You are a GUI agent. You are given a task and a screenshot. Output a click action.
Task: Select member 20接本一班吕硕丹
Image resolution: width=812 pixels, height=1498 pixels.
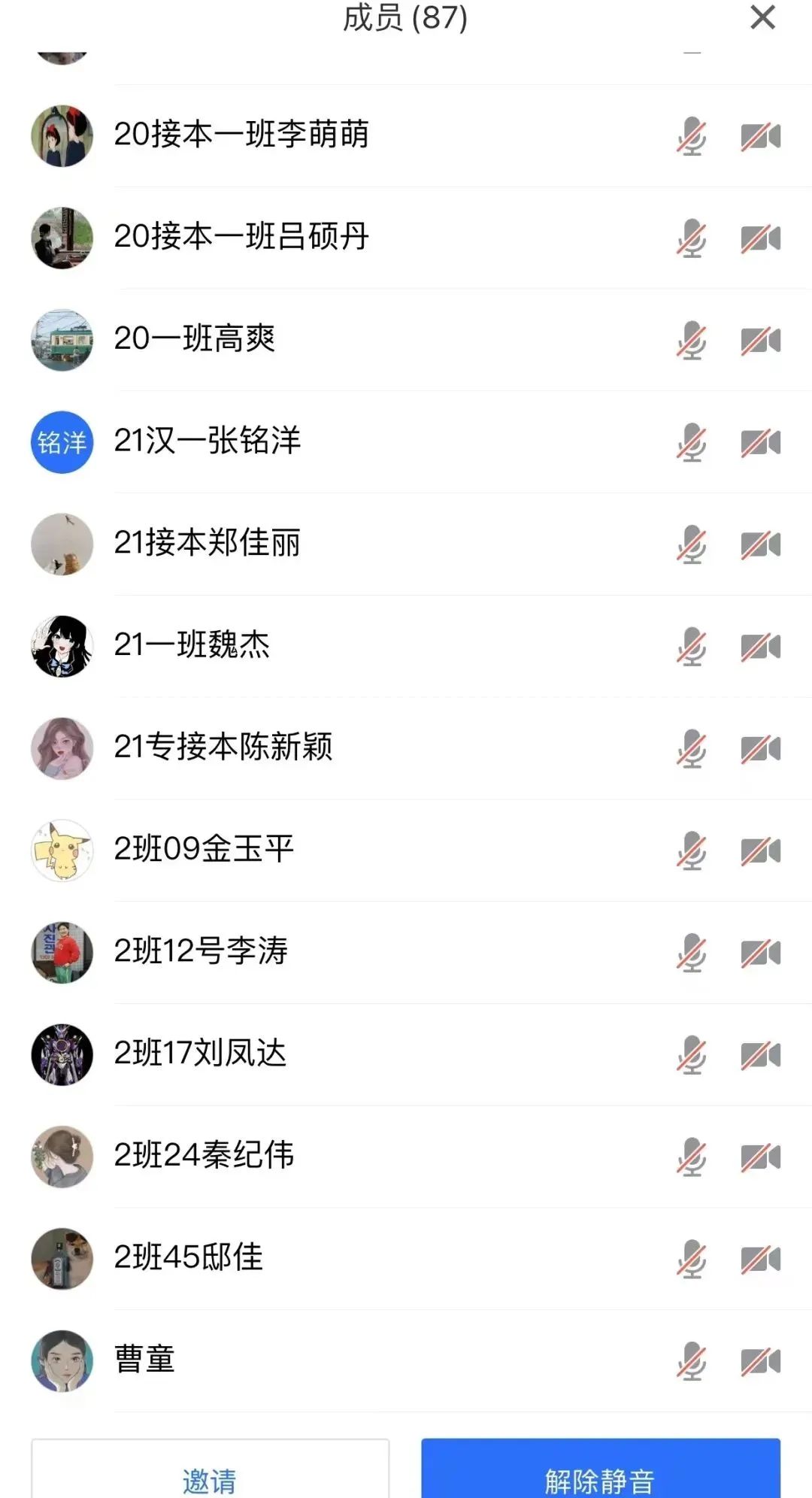tap(241, 238)
